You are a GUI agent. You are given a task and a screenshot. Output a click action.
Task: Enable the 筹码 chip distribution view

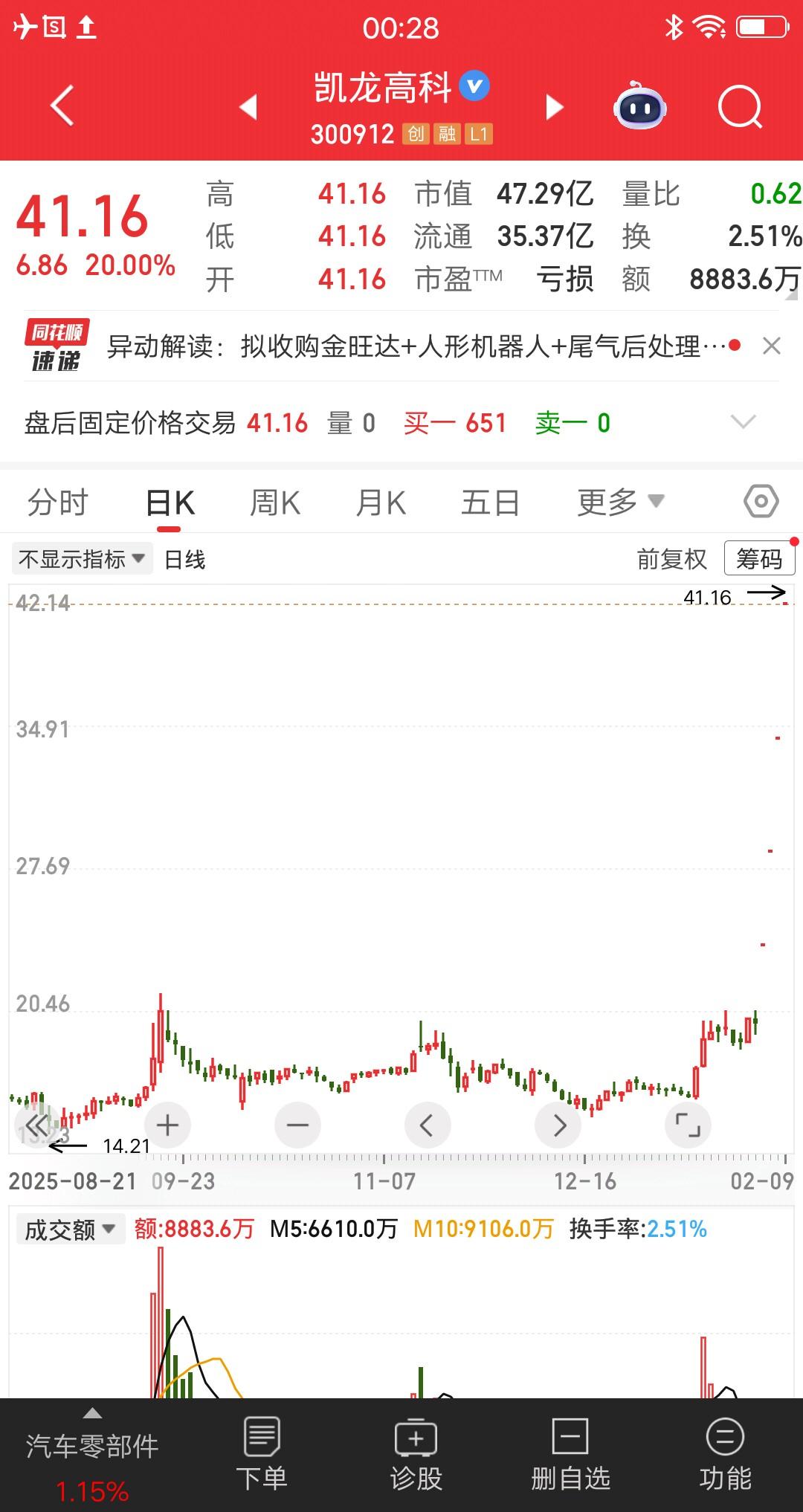click(x=758, y=558)
